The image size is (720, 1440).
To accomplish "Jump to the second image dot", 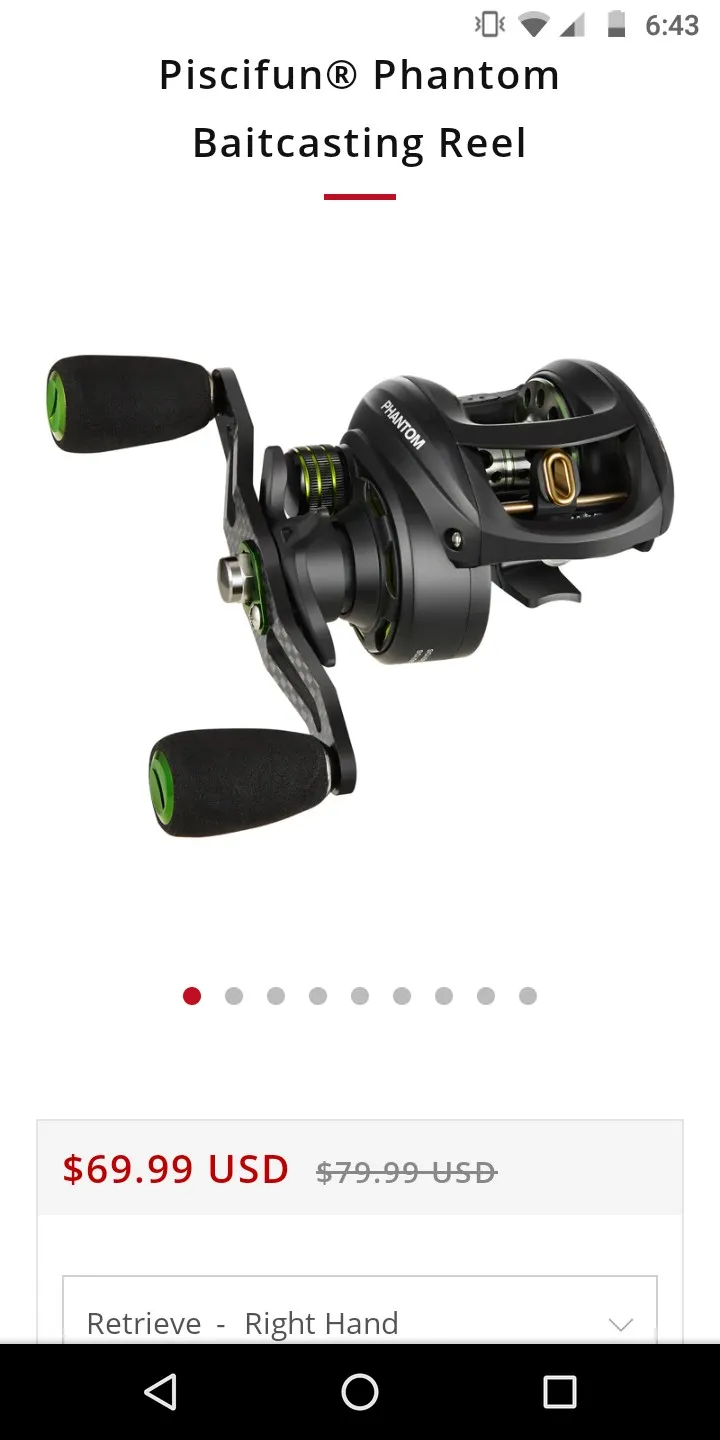I will [x=234, y=996].
